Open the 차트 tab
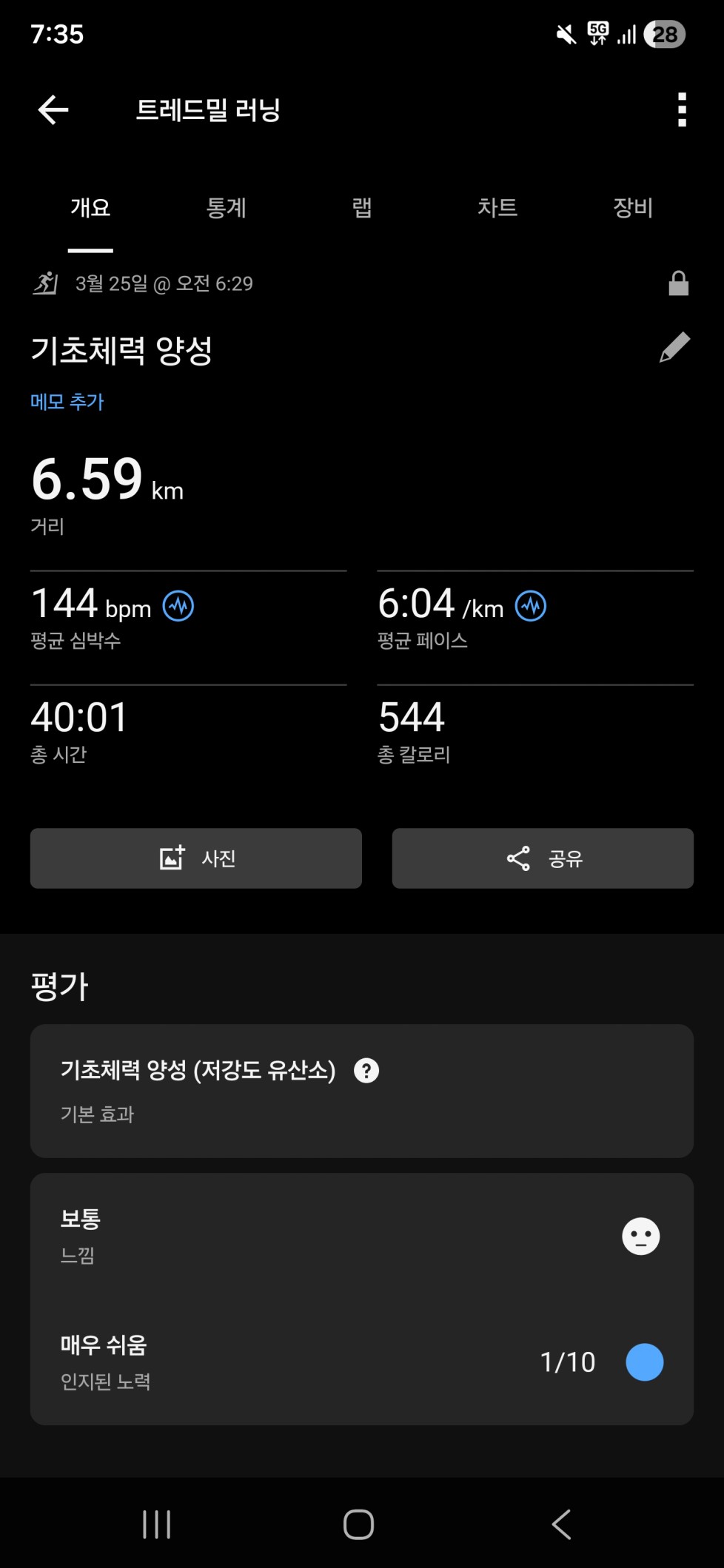The height and width of the screenshot is (1568, 724). [497, 208]
